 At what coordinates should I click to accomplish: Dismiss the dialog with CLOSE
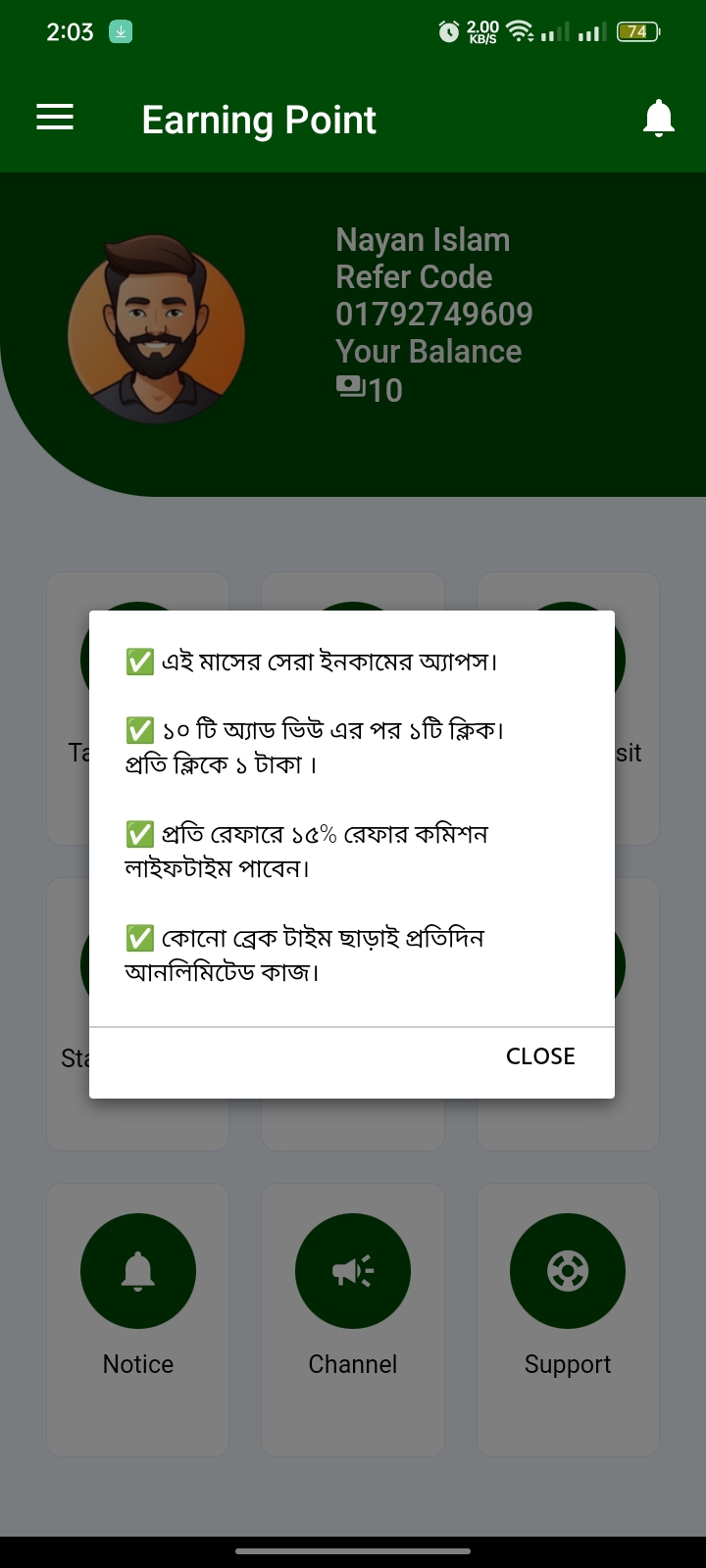(x=540, y=1056)
